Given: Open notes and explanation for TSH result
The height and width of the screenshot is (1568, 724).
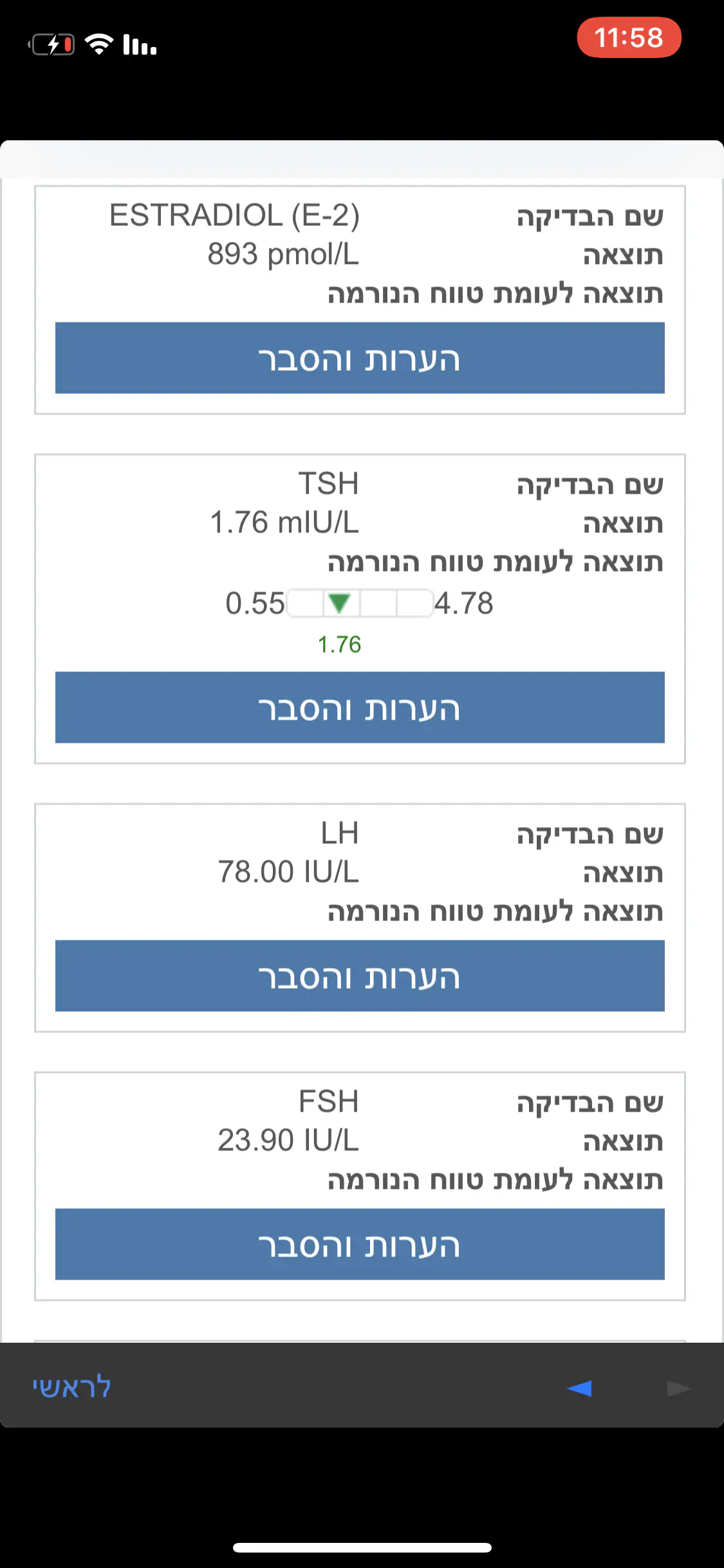Looking at the screenshot, I should point(360,707).
